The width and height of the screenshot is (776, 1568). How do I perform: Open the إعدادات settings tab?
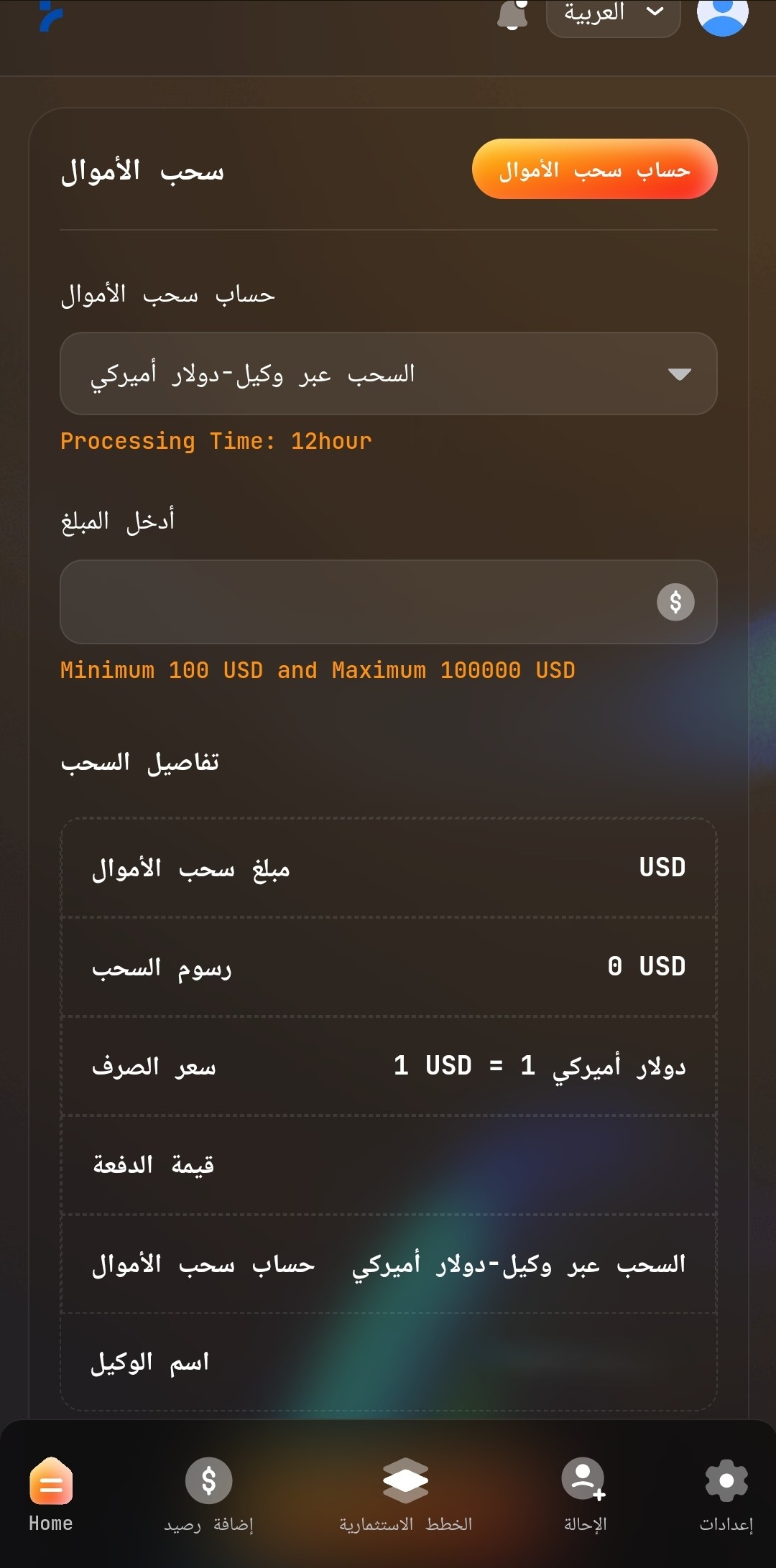726,1494
